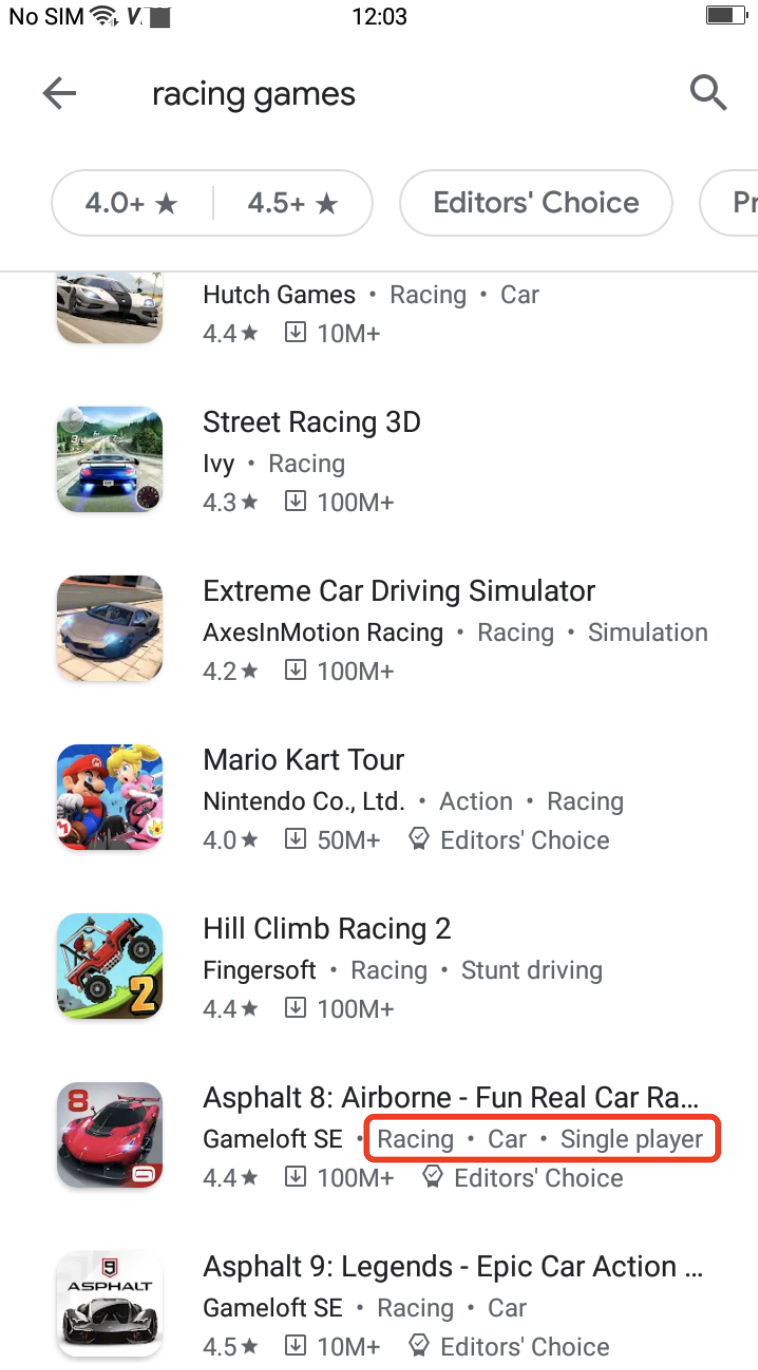Open Asphalt 8: Airborne
758x1370 pixels.
[x=450, y=1098]
